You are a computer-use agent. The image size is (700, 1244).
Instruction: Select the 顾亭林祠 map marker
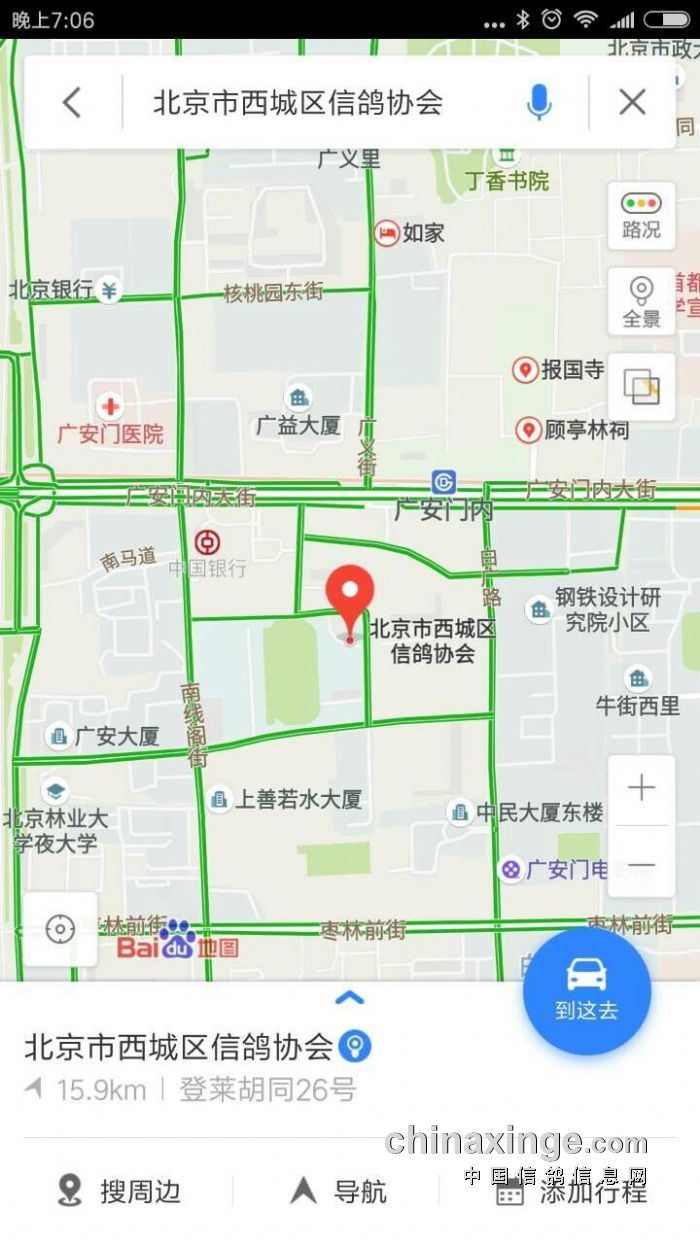pos(528,430)
